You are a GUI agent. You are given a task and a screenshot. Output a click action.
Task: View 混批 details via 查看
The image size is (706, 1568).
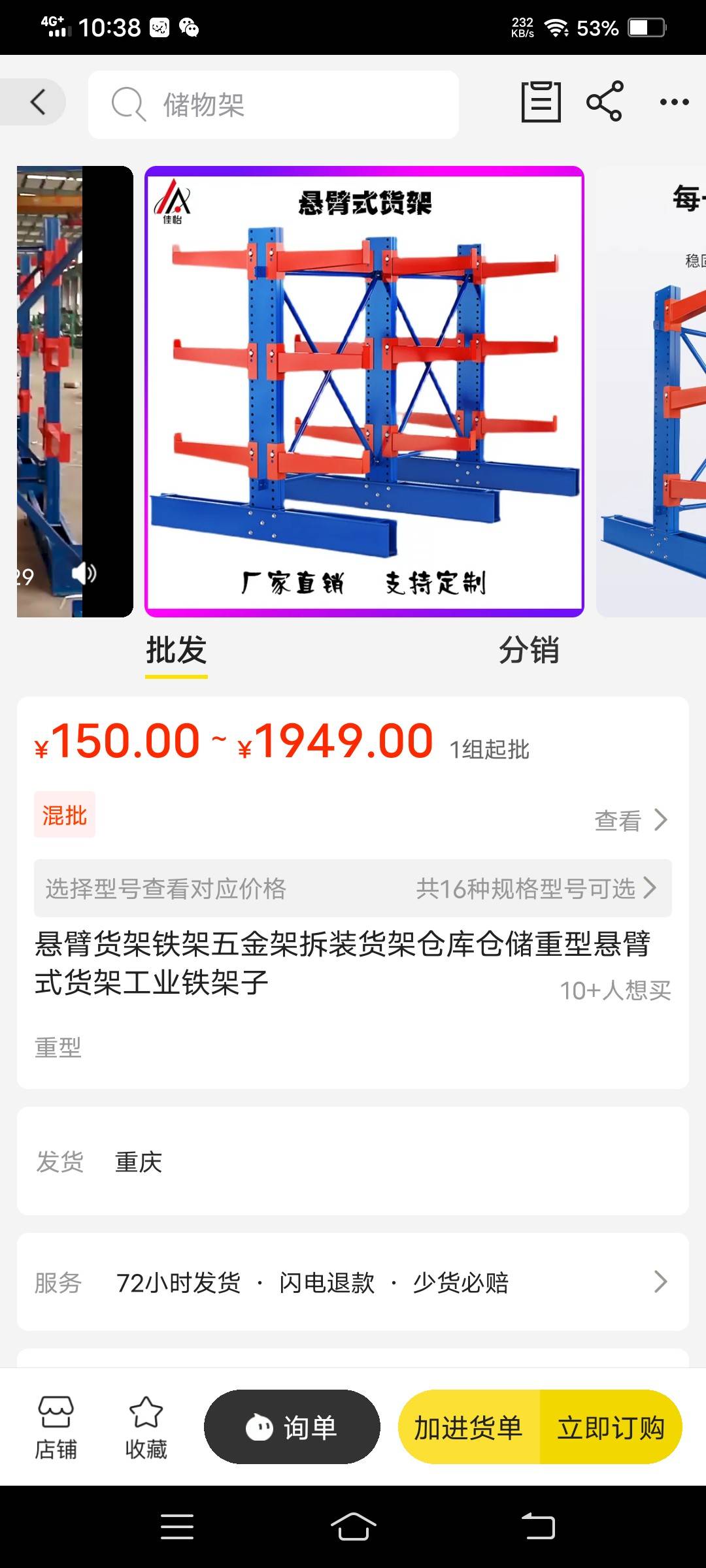(631, 821)
